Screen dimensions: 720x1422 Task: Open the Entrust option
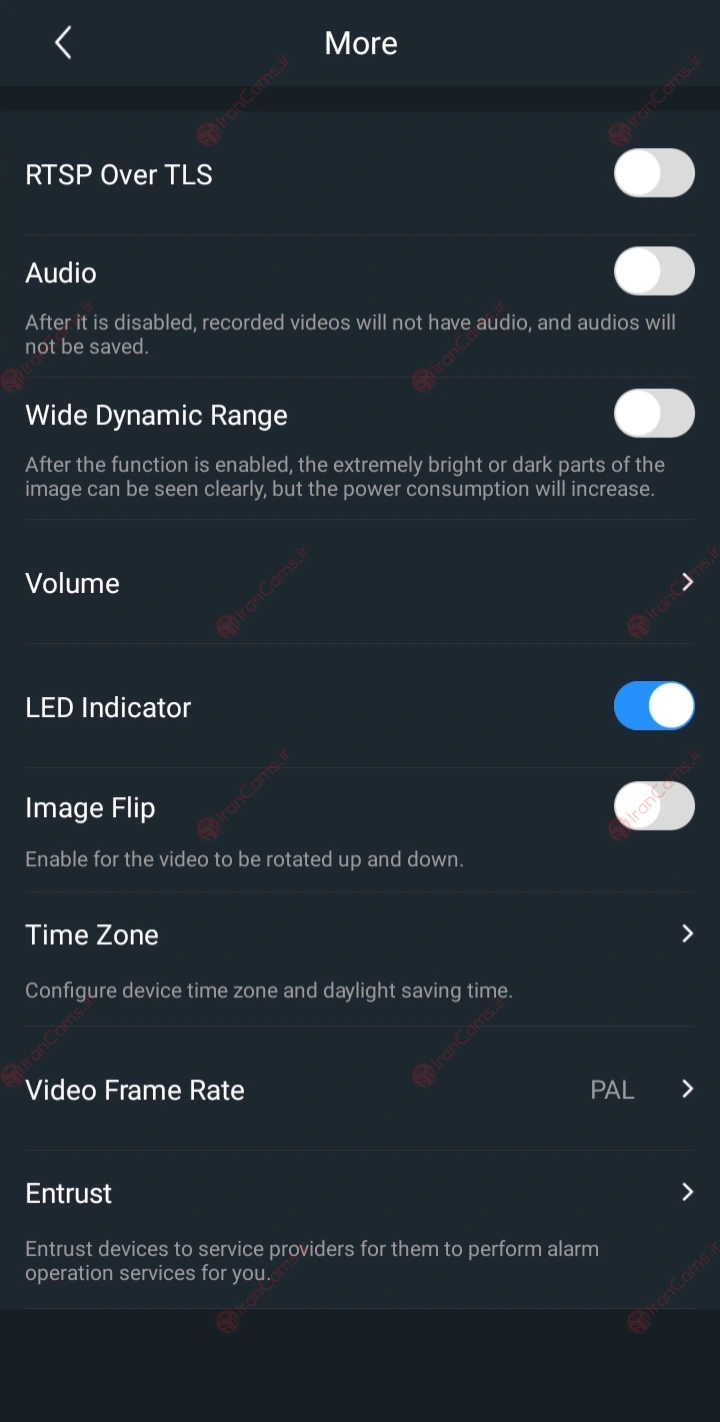click(x=360, y=1193)
